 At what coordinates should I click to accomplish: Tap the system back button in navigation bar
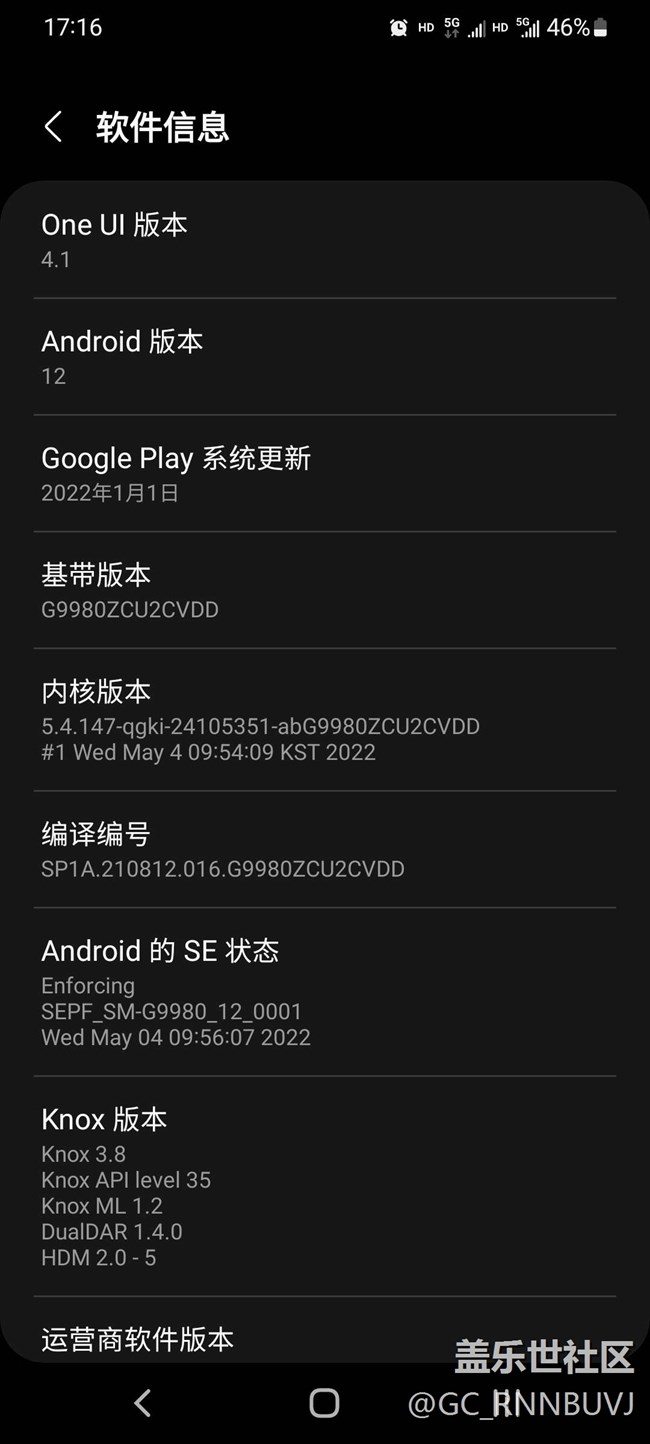143,1403
